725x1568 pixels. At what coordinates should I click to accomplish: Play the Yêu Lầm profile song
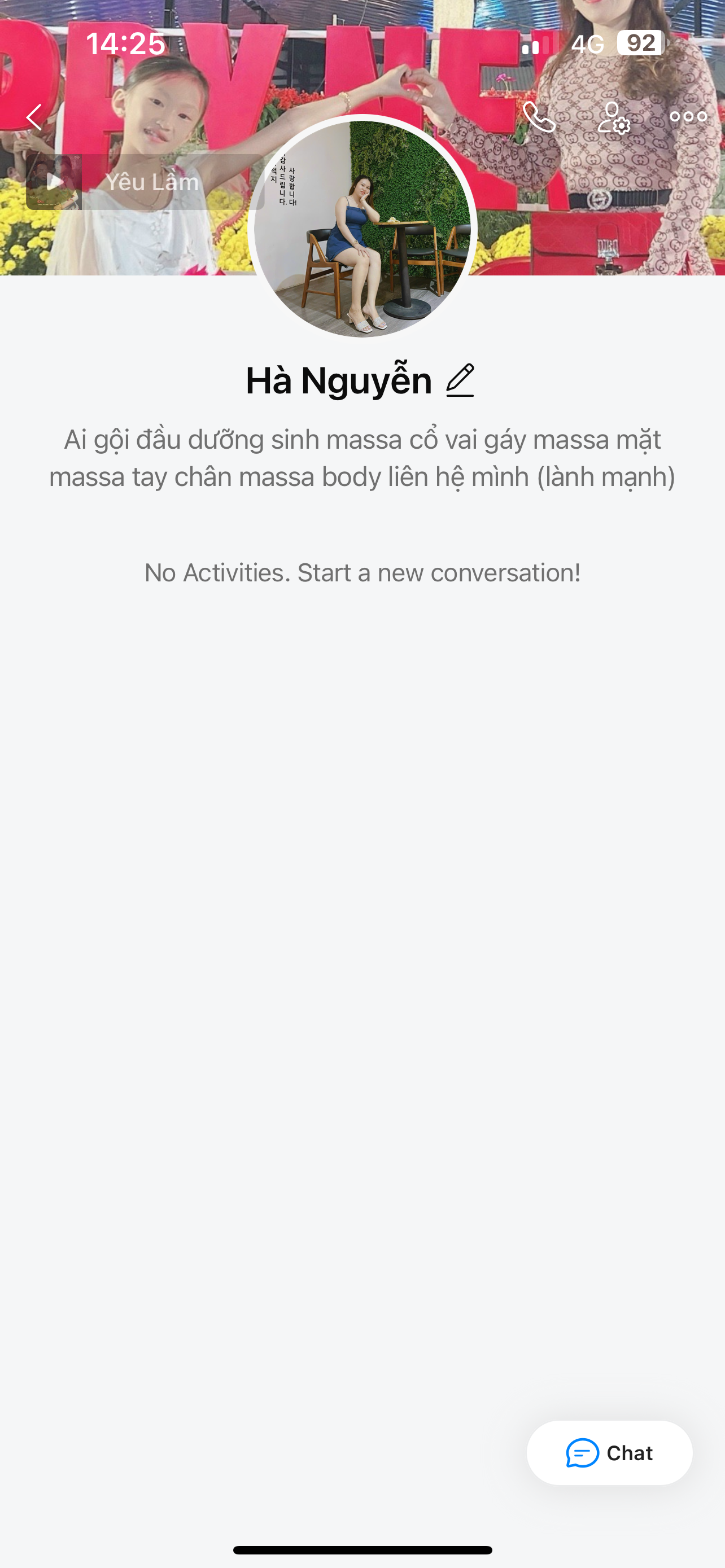(55, 182)
